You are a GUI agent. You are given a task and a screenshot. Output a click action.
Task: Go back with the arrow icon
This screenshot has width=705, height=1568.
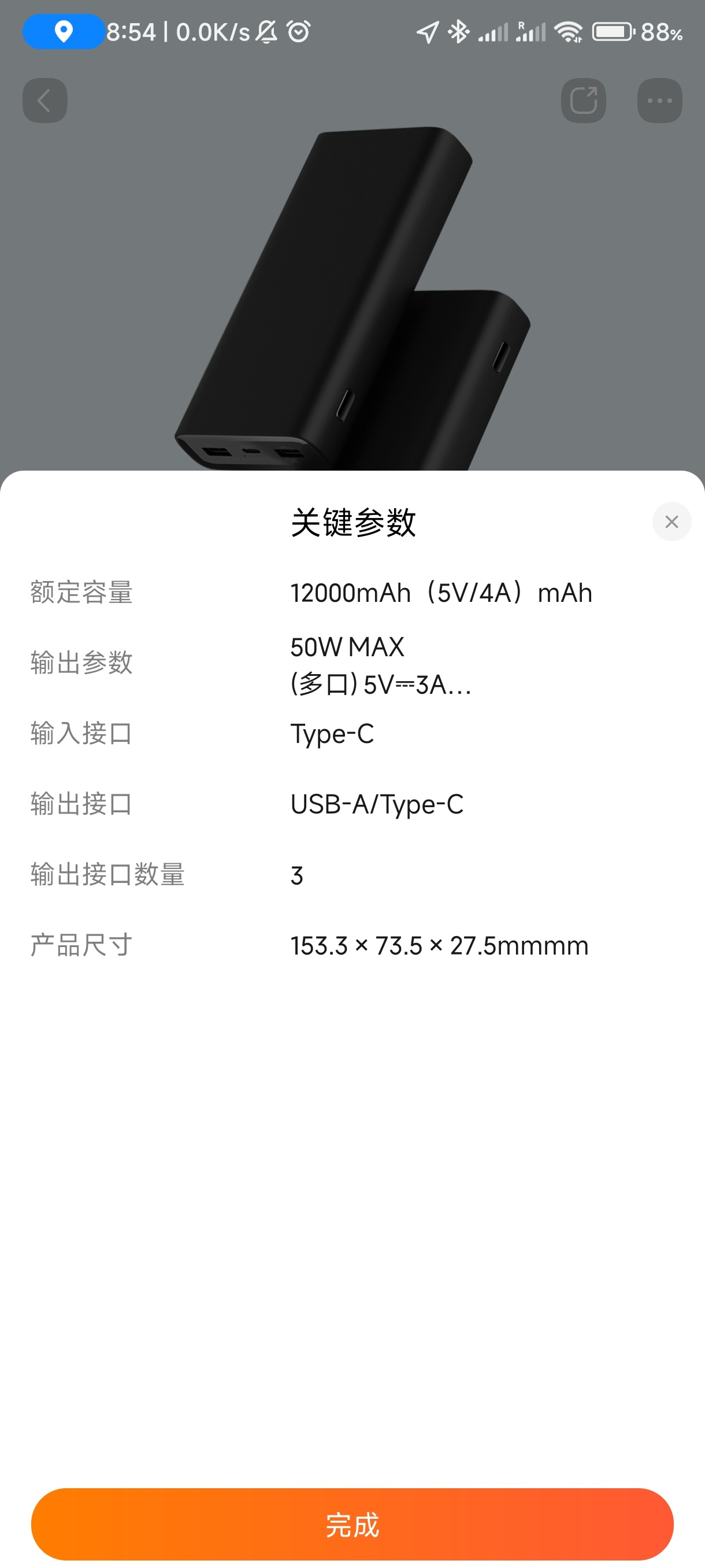tap(45, 101)
